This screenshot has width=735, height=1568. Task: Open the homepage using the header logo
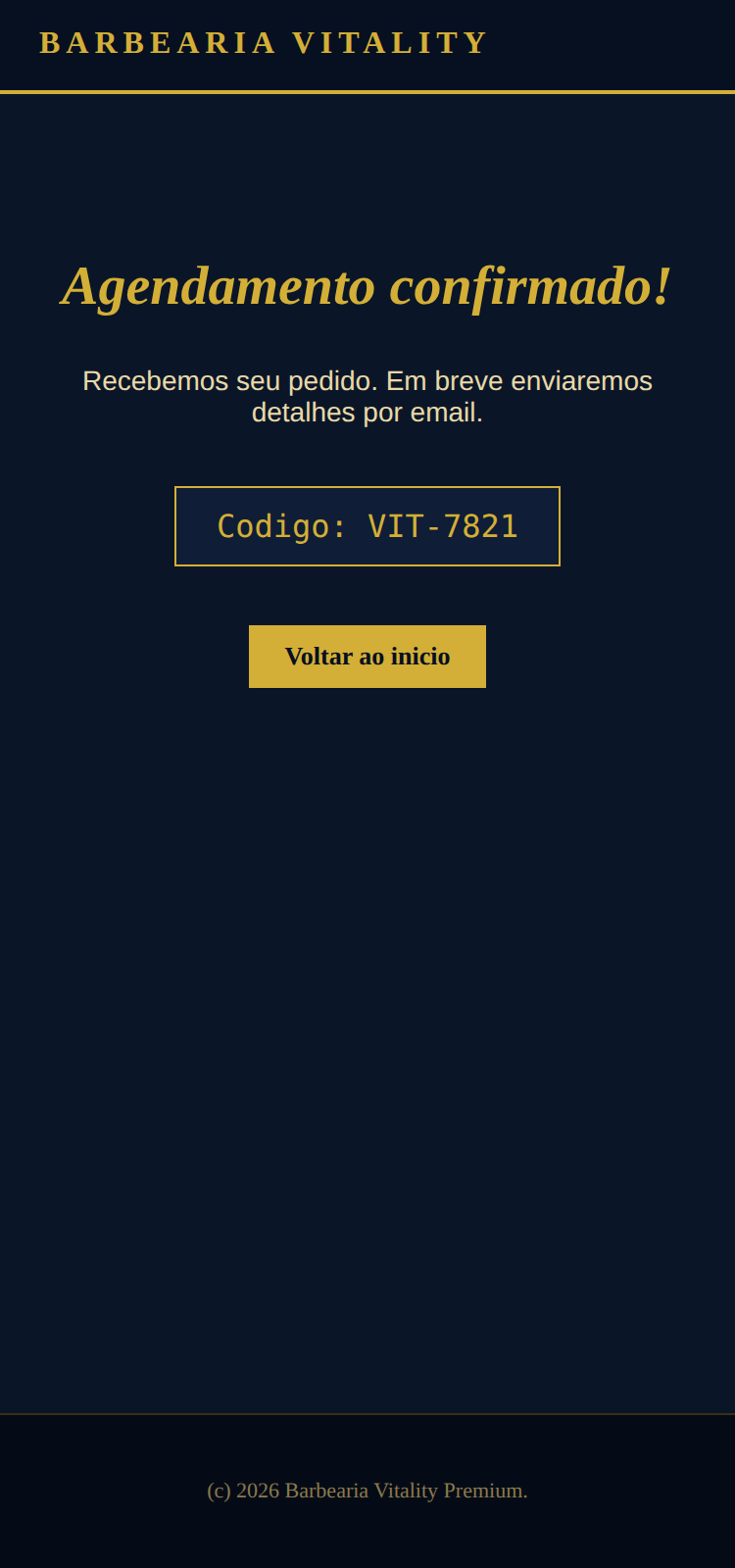(261, 42)
